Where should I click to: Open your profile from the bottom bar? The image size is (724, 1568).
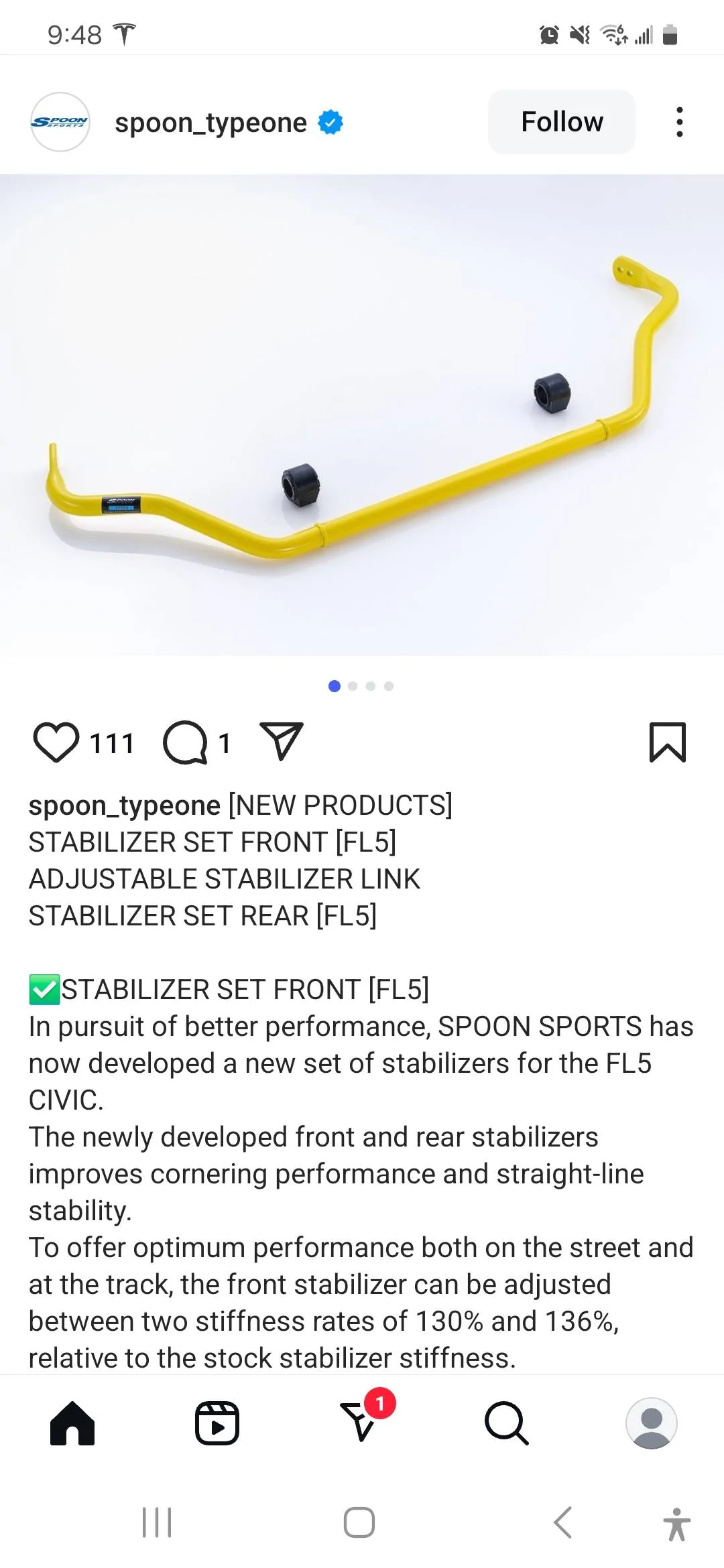(x=650, y=1422)
